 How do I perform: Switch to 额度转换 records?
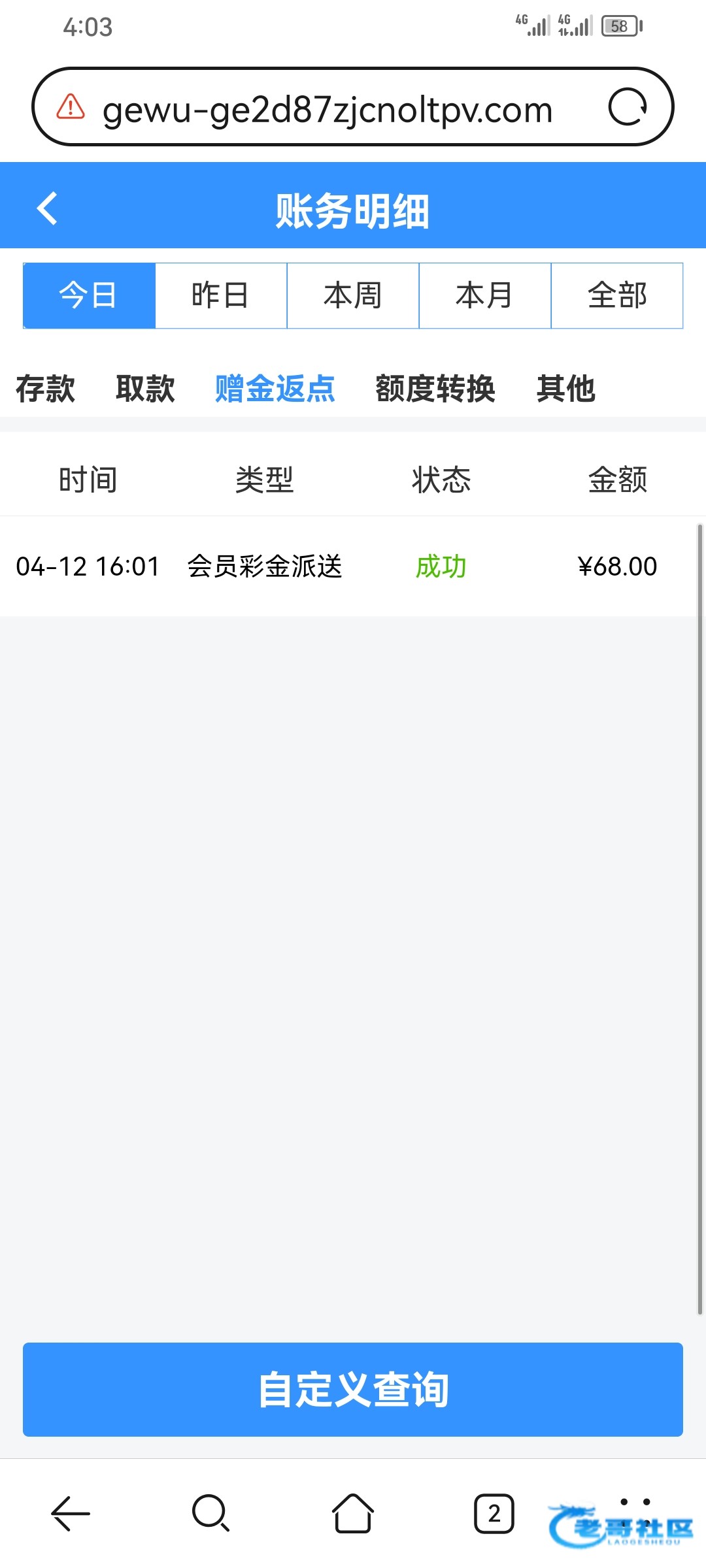pos(435,389)
